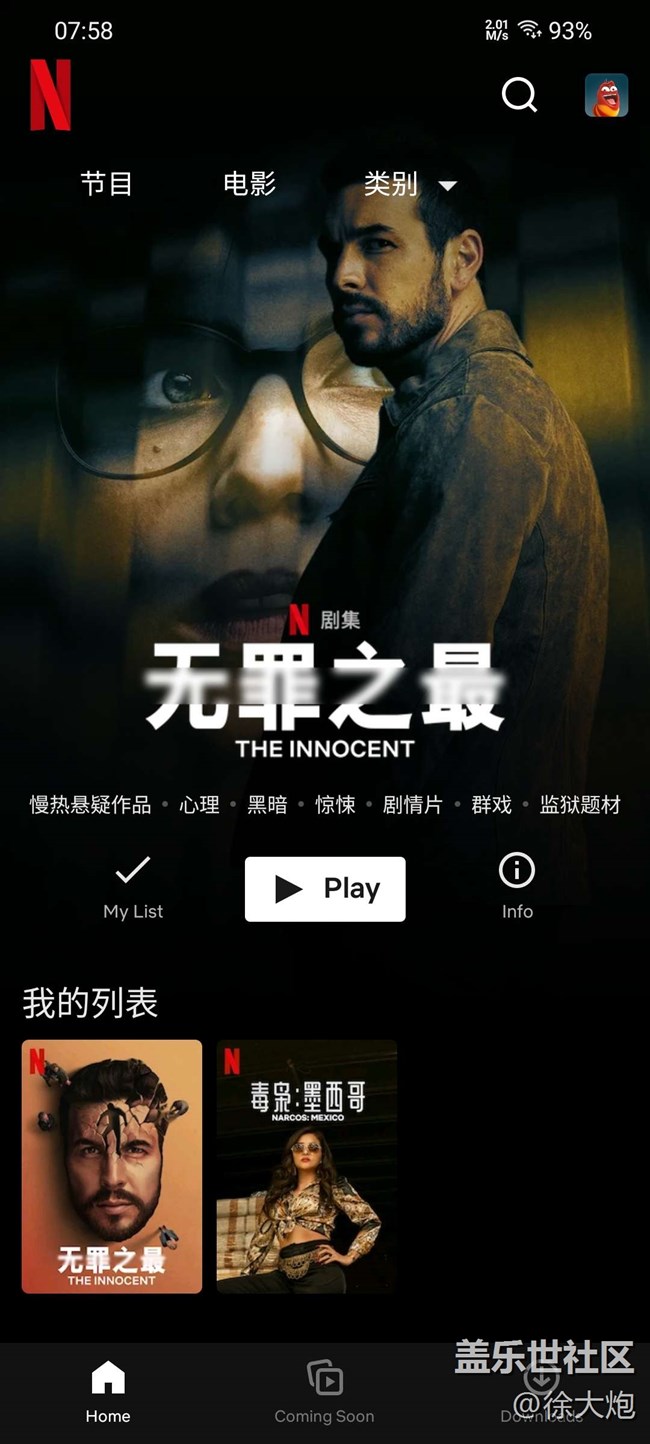The image size is (650, 1444).
Task: Open the search icon
Action: [519, 95]
